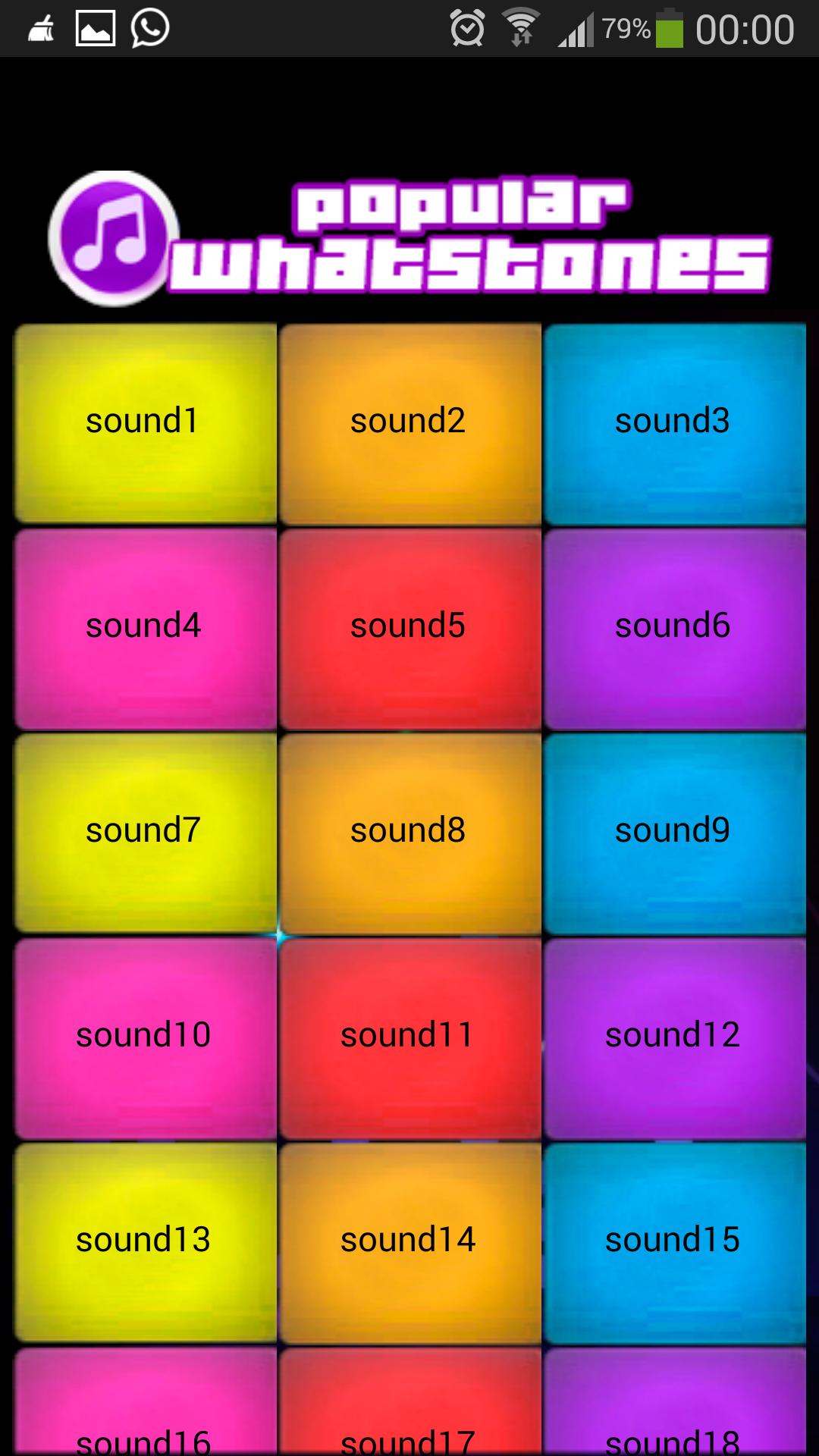Play the sound1 tone

tap(145, 422)
